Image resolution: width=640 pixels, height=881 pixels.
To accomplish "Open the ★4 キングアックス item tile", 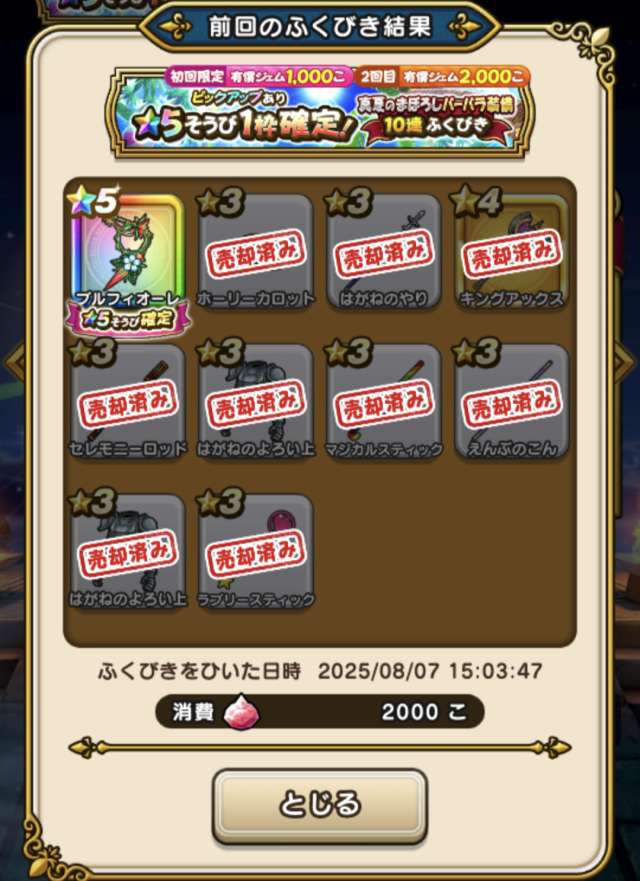I will 511,253.
